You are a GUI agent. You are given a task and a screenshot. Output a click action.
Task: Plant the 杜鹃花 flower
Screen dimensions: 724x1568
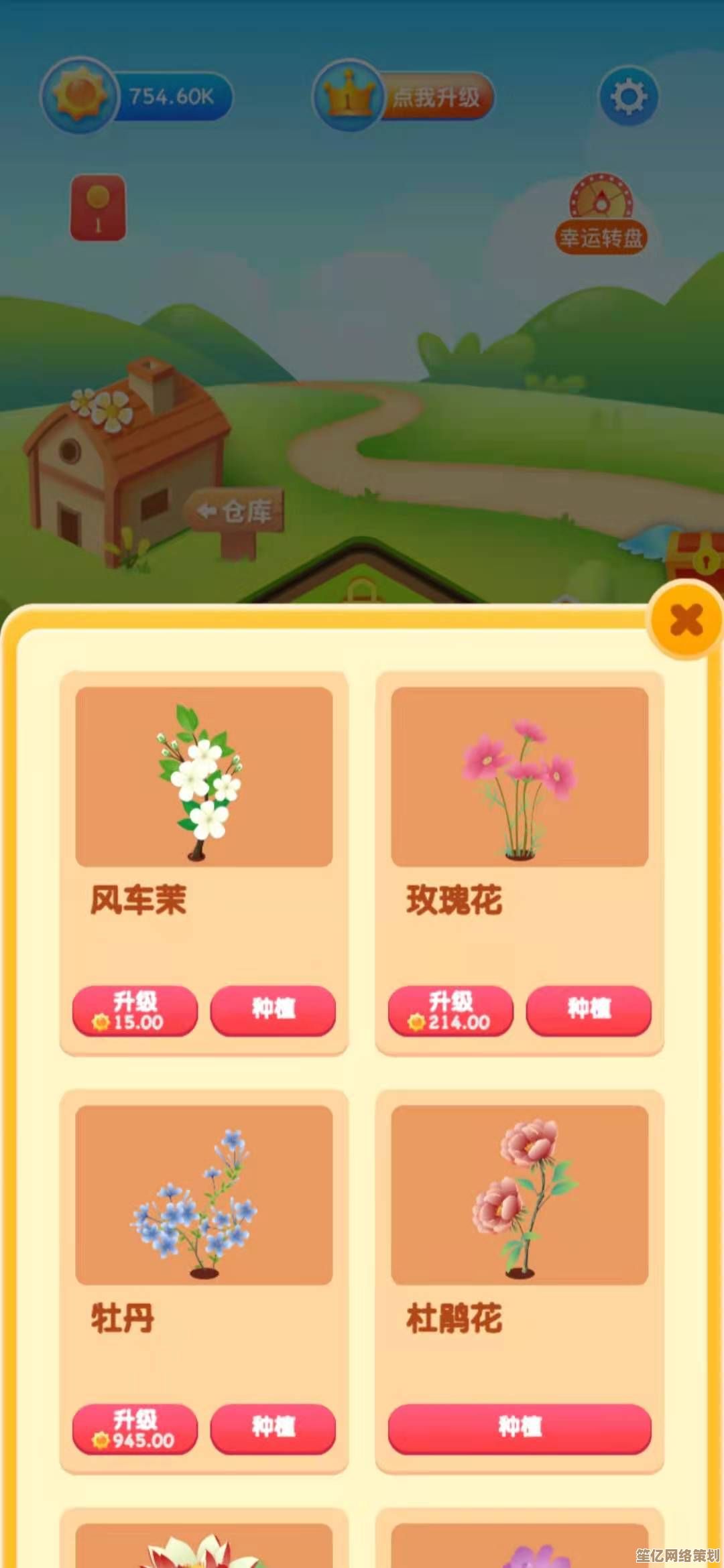(x=520, y=1428)
